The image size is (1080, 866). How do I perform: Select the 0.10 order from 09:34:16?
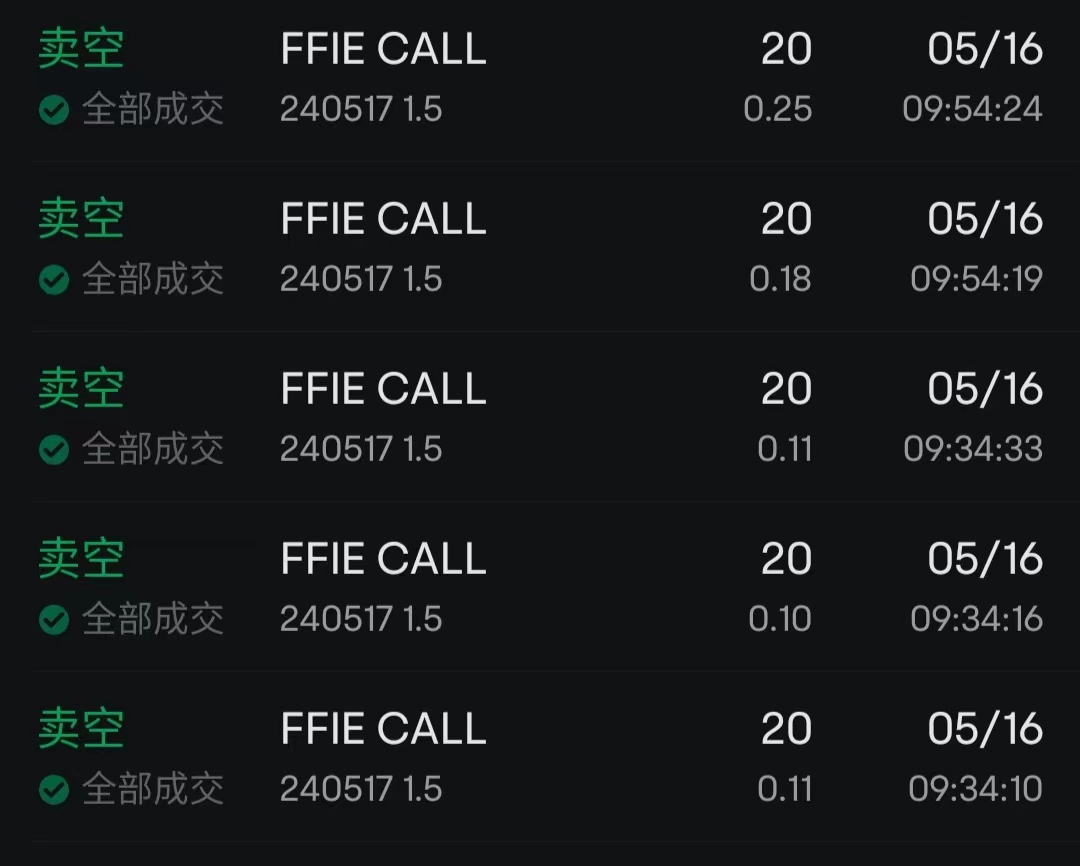(540, 586)
